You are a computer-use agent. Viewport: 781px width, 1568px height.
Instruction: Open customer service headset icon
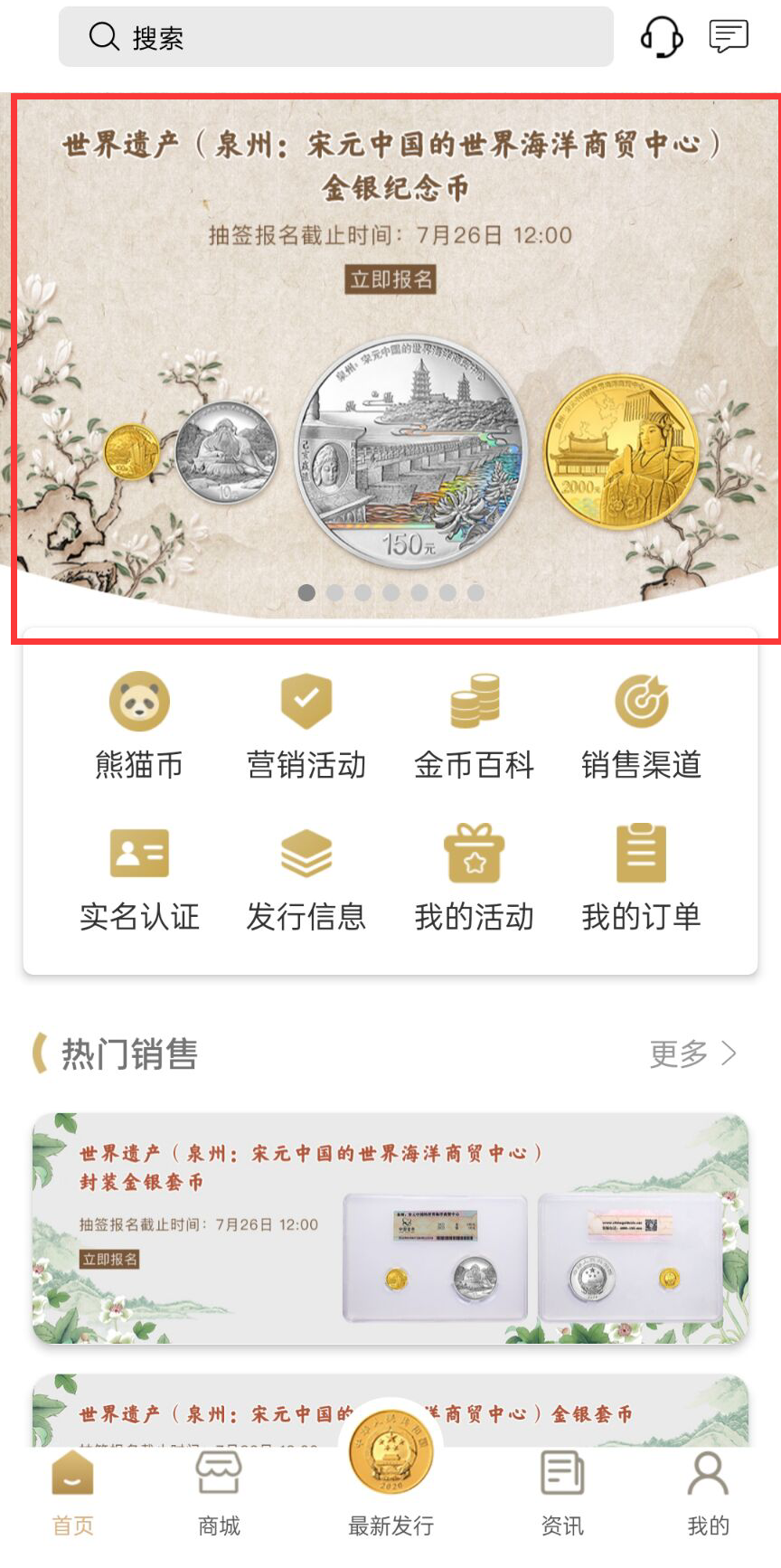pos(662,37)
